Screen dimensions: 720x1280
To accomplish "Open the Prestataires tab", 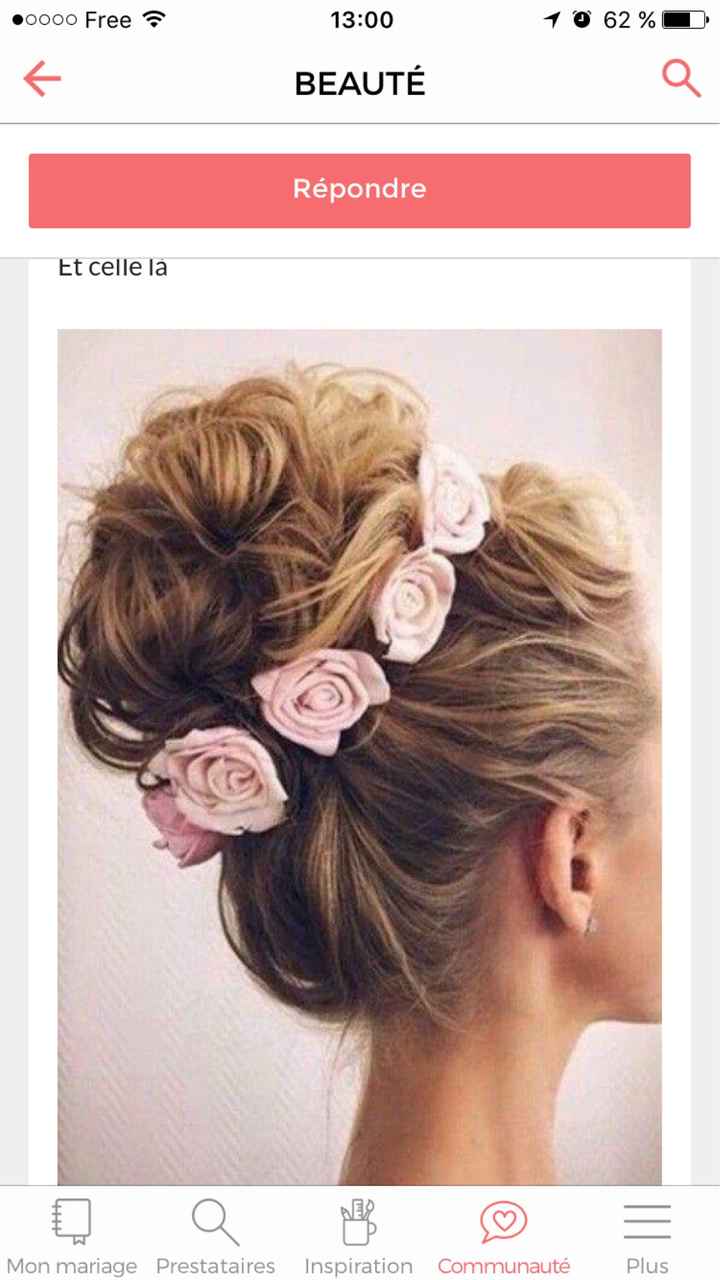I will (215, 1237).
